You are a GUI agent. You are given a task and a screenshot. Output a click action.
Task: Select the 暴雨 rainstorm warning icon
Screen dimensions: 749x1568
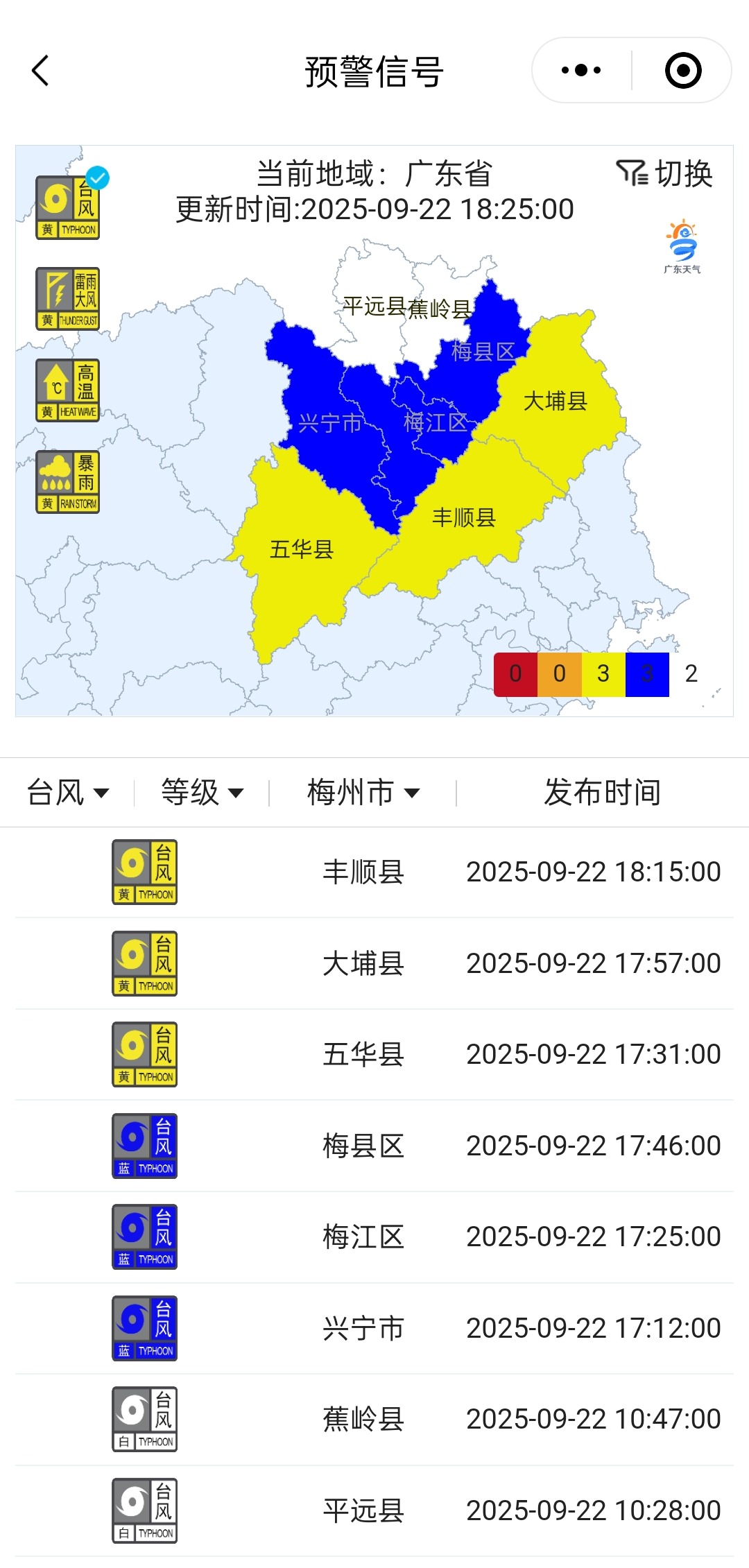click(68, 482)
